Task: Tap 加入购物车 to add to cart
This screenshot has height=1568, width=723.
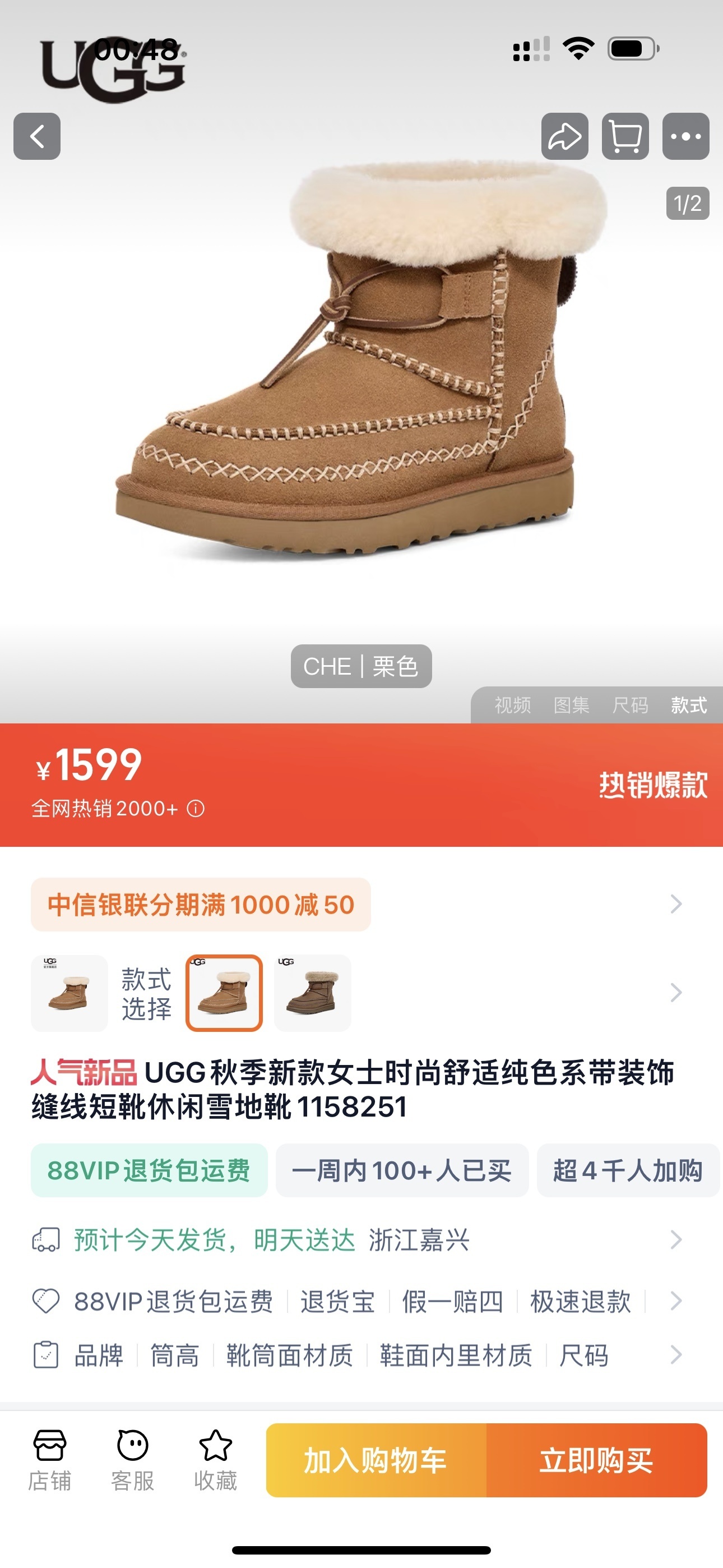Action: 376,1460
